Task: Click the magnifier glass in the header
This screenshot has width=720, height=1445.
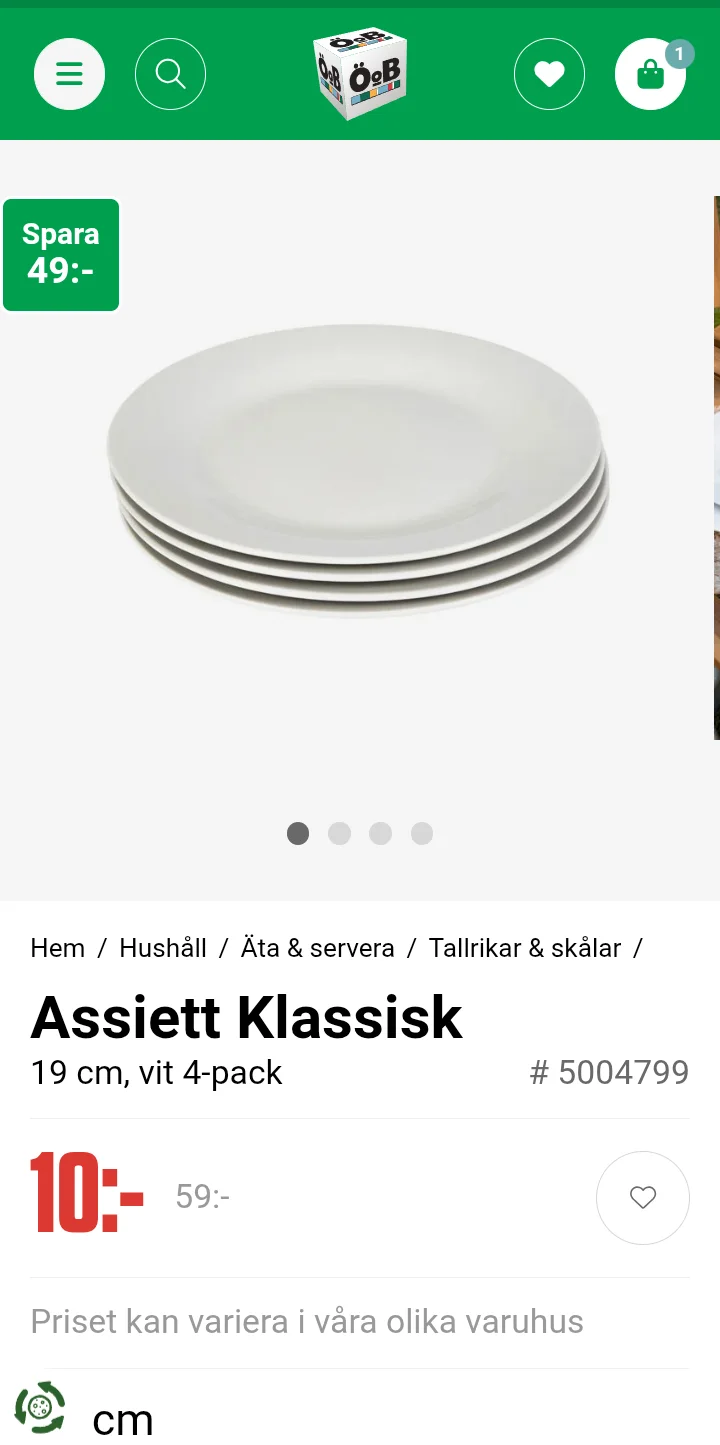Action: 170,73
